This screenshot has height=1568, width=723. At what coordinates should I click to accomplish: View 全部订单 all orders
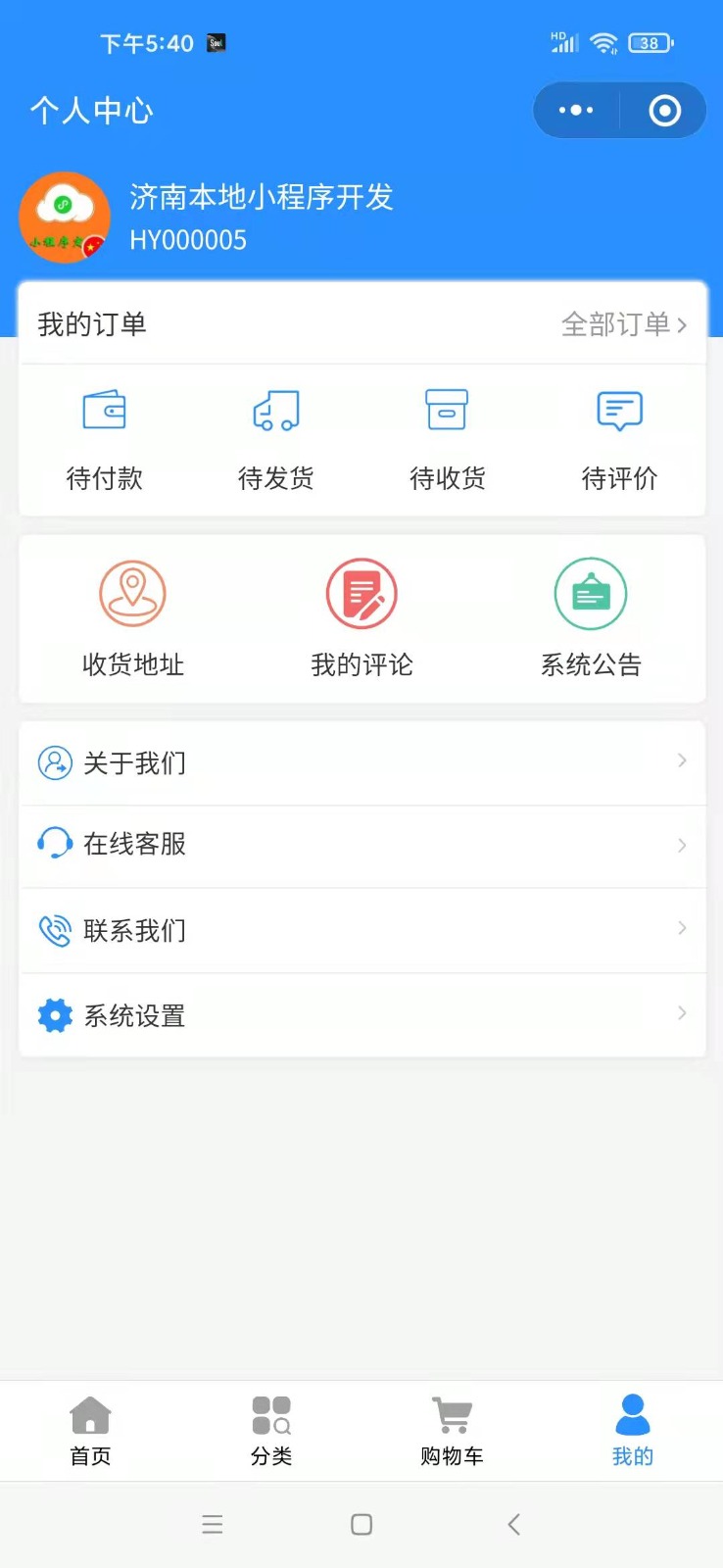click(624, 324)
